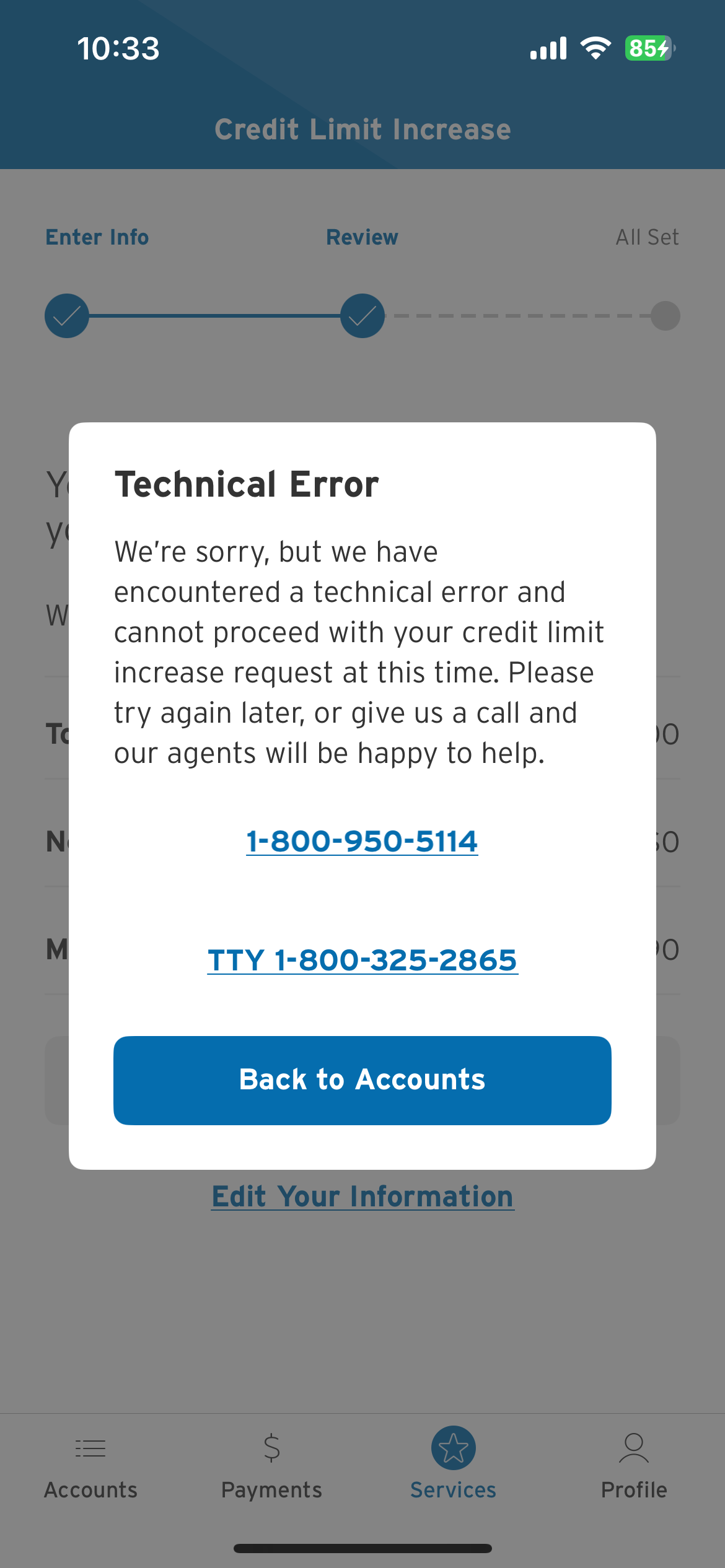Call the 1-800-950-5114 support number
The height and width of the screenshot is (1568, 725).
362,841
